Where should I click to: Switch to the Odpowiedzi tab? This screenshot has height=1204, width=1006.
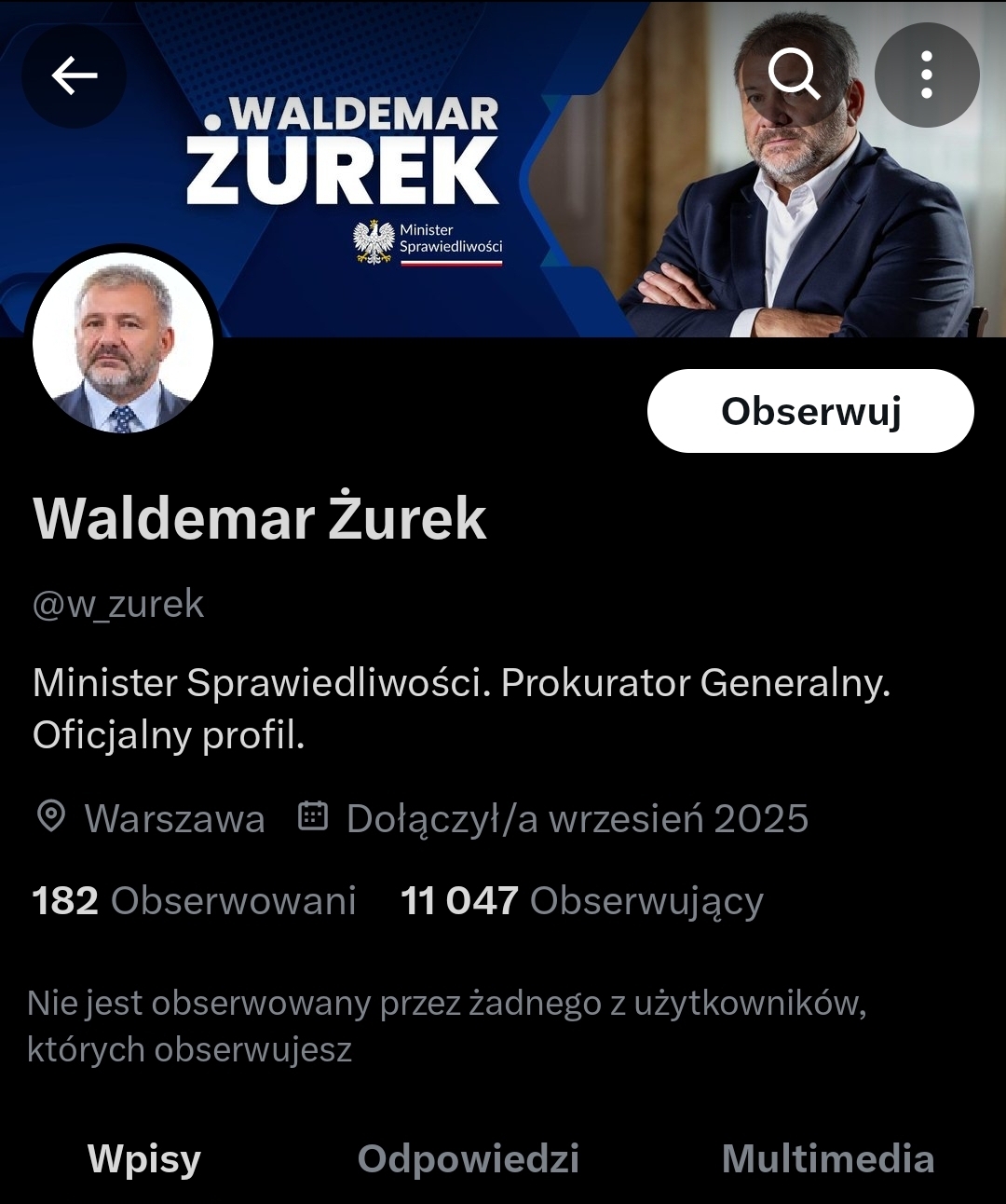pyautogui.click(x=469, y=1159)
